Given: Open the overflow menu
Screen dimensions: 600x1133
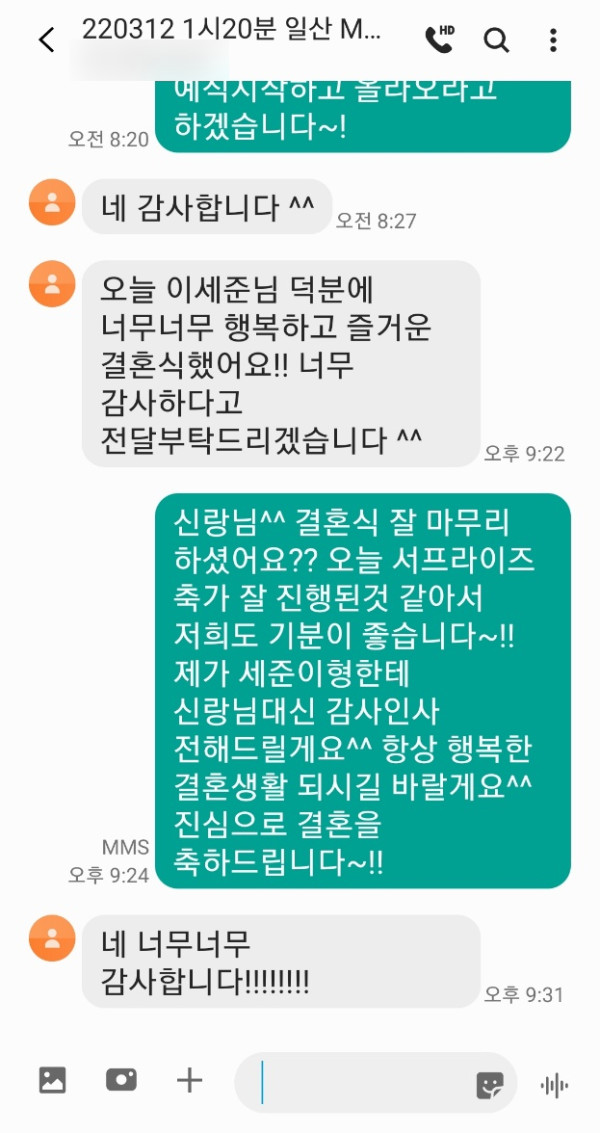Looking at the screenshot, I should coord(553,40).
